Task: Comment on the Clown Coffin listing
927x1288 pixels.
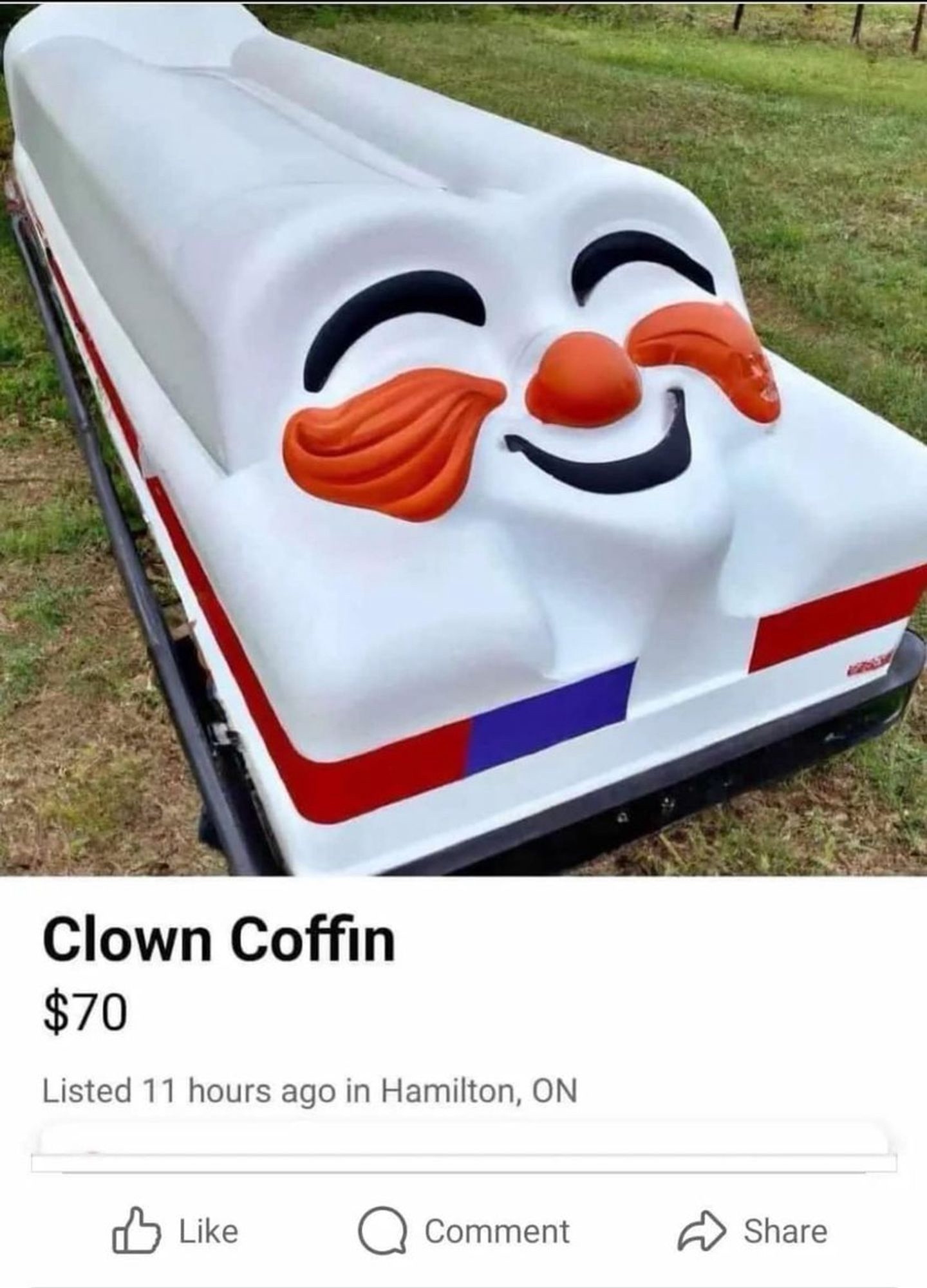Action: (464, 1232)
